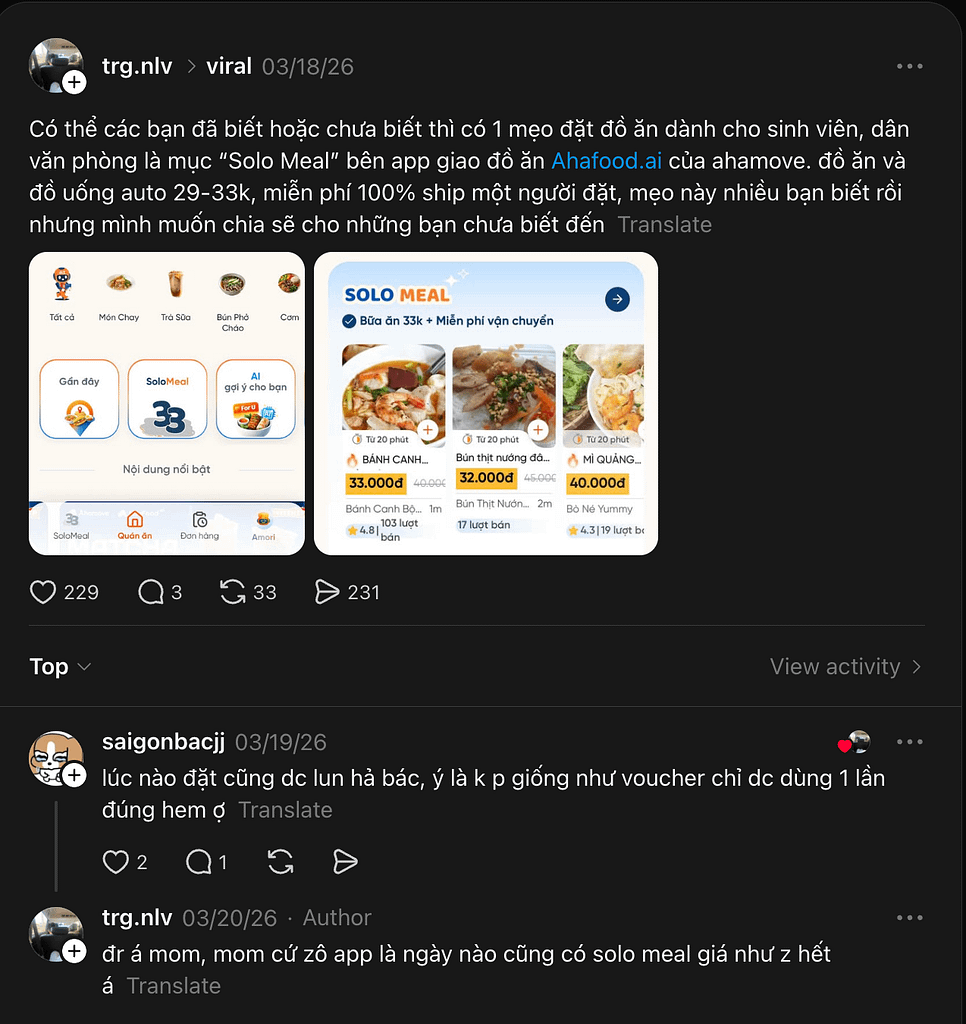The image size is (966, 1024).
Task: Like trg.nlv's Solo Meal post
Action: coord(43,592)
